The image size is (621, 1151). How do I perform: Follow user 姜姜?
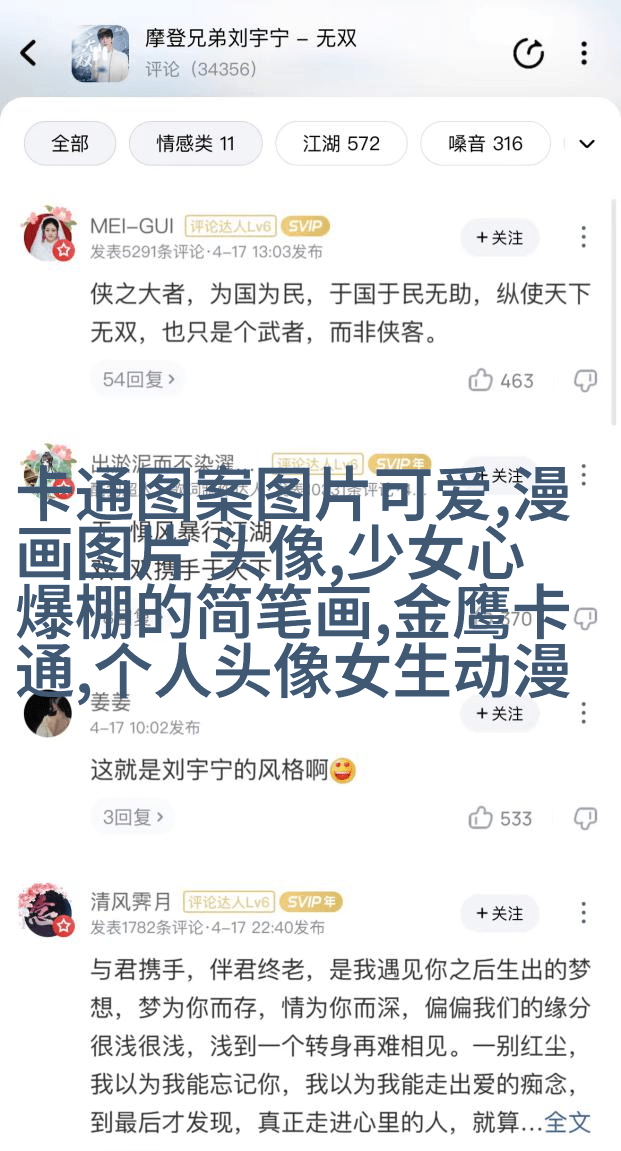pos(500,714)
